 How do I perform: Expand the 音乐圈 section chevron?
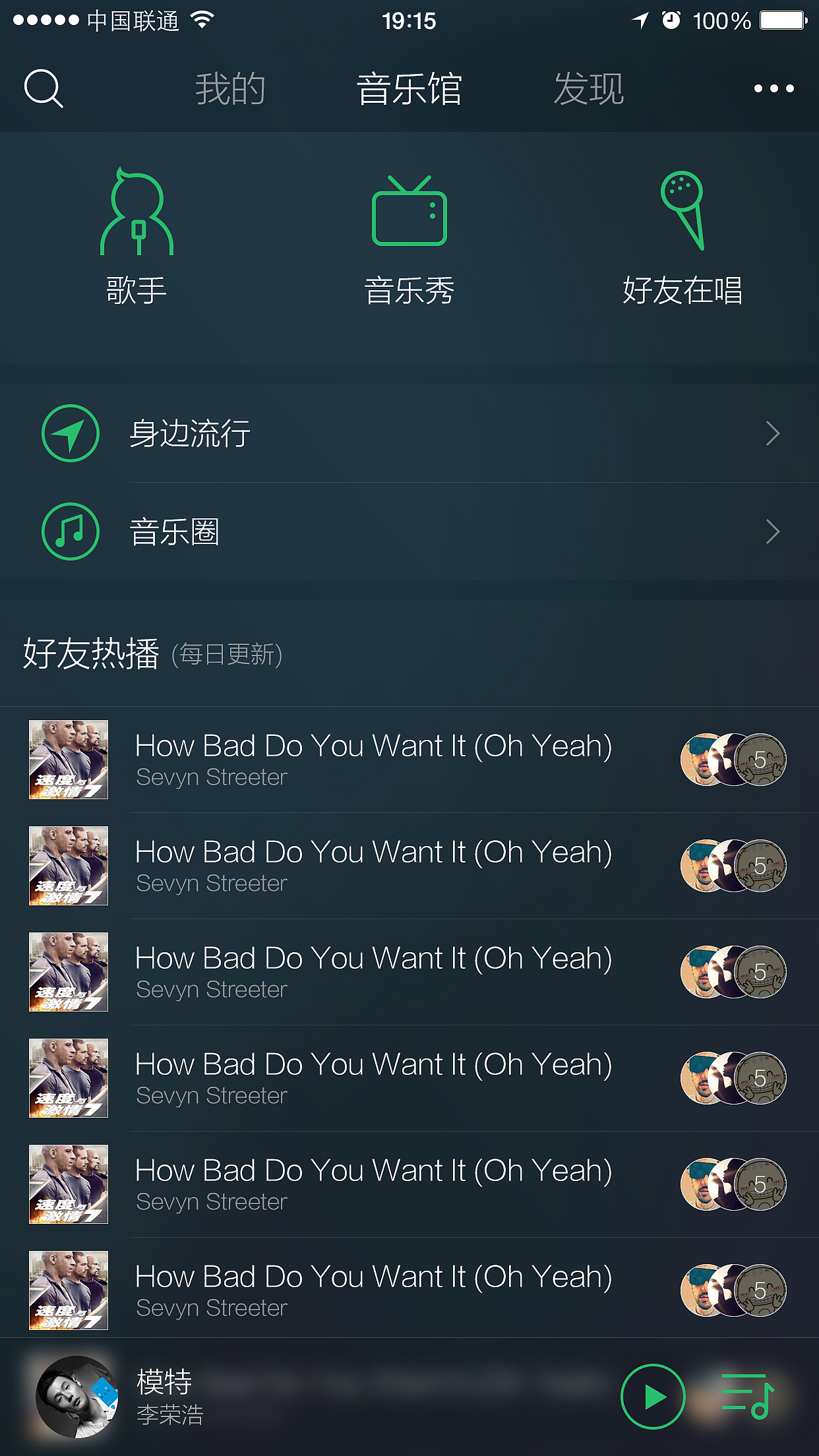(x=774, y=531)
